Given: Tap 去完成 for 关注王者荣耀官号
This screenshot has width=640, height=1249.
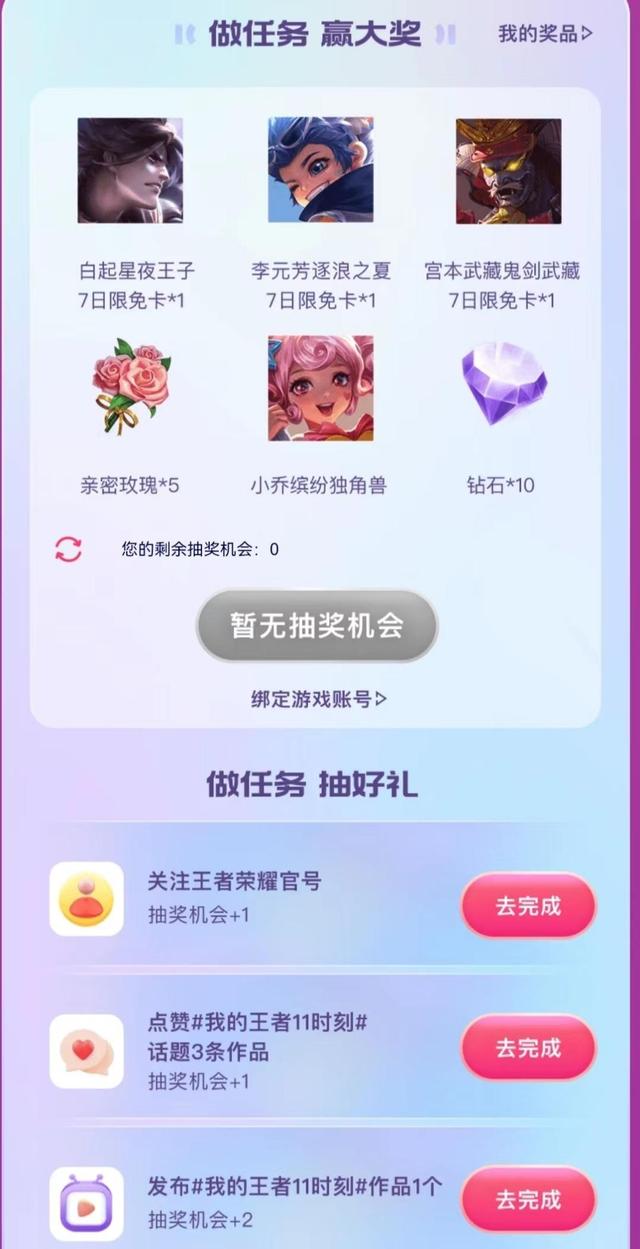Looking at the screenshot, I should 528,906.
